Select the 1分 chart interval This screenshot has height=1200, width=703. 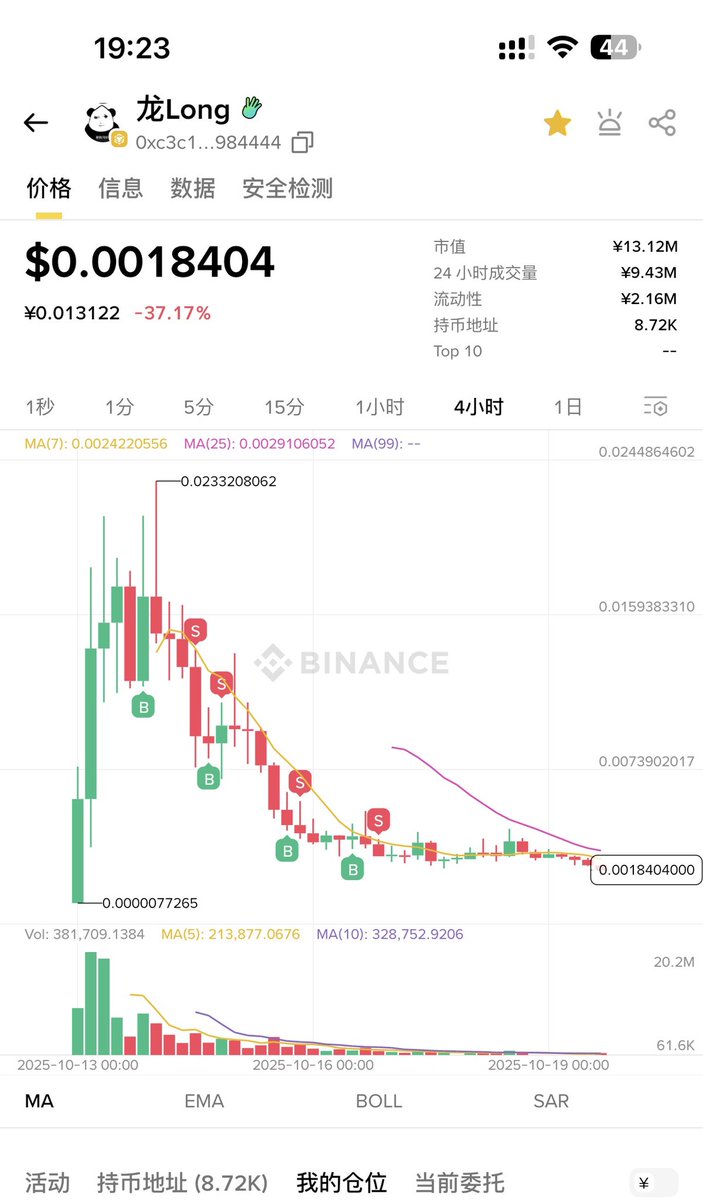(119, 407)
